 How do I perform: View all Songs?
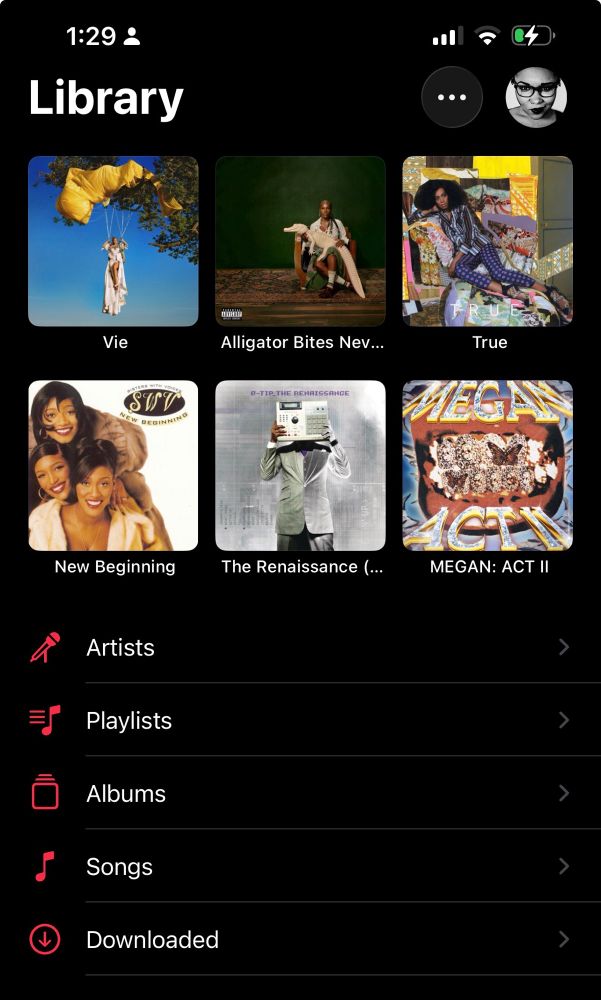(x=300, y=866)
